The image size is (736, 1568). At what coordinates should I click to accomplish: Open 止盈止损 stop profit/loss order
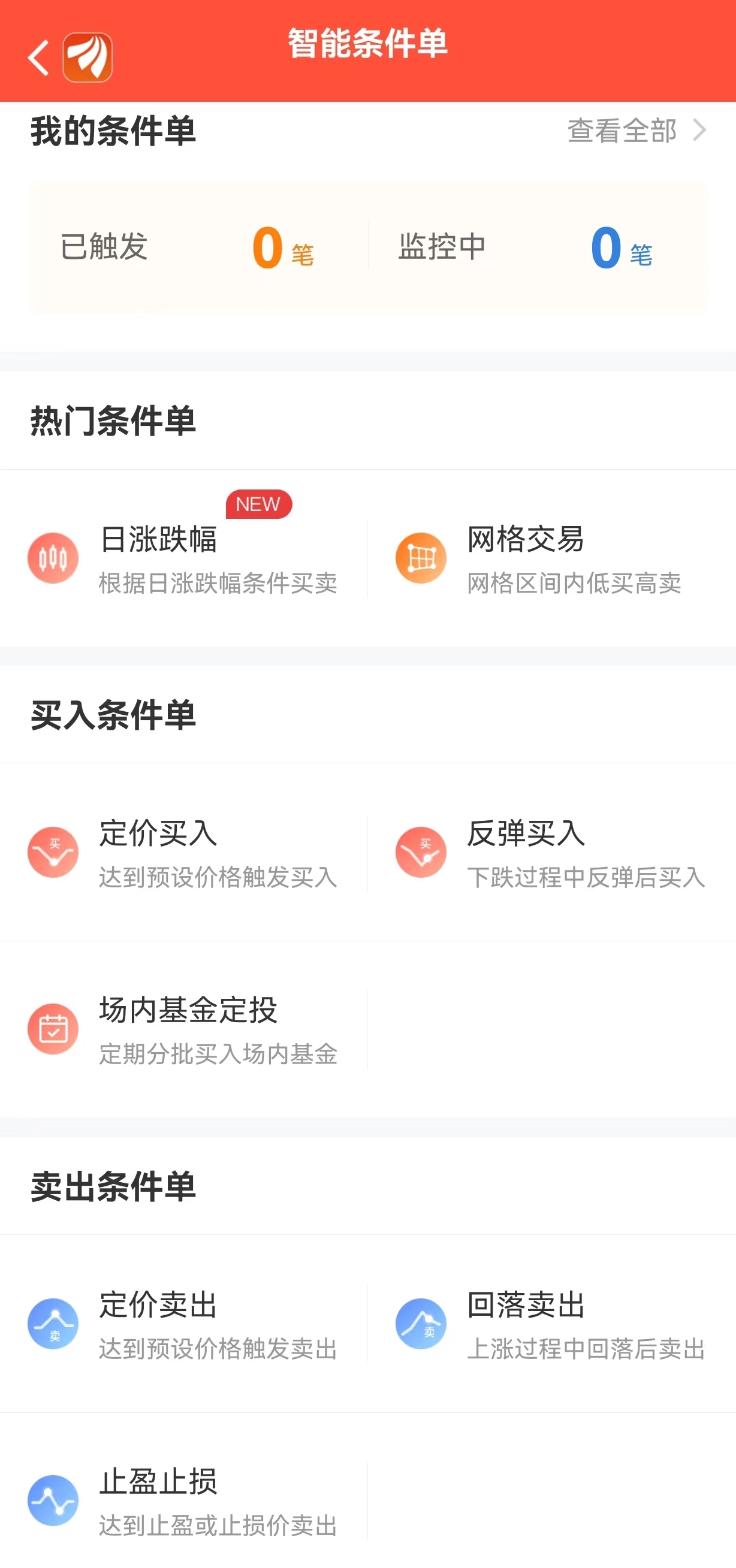[x=183, y=1500]
